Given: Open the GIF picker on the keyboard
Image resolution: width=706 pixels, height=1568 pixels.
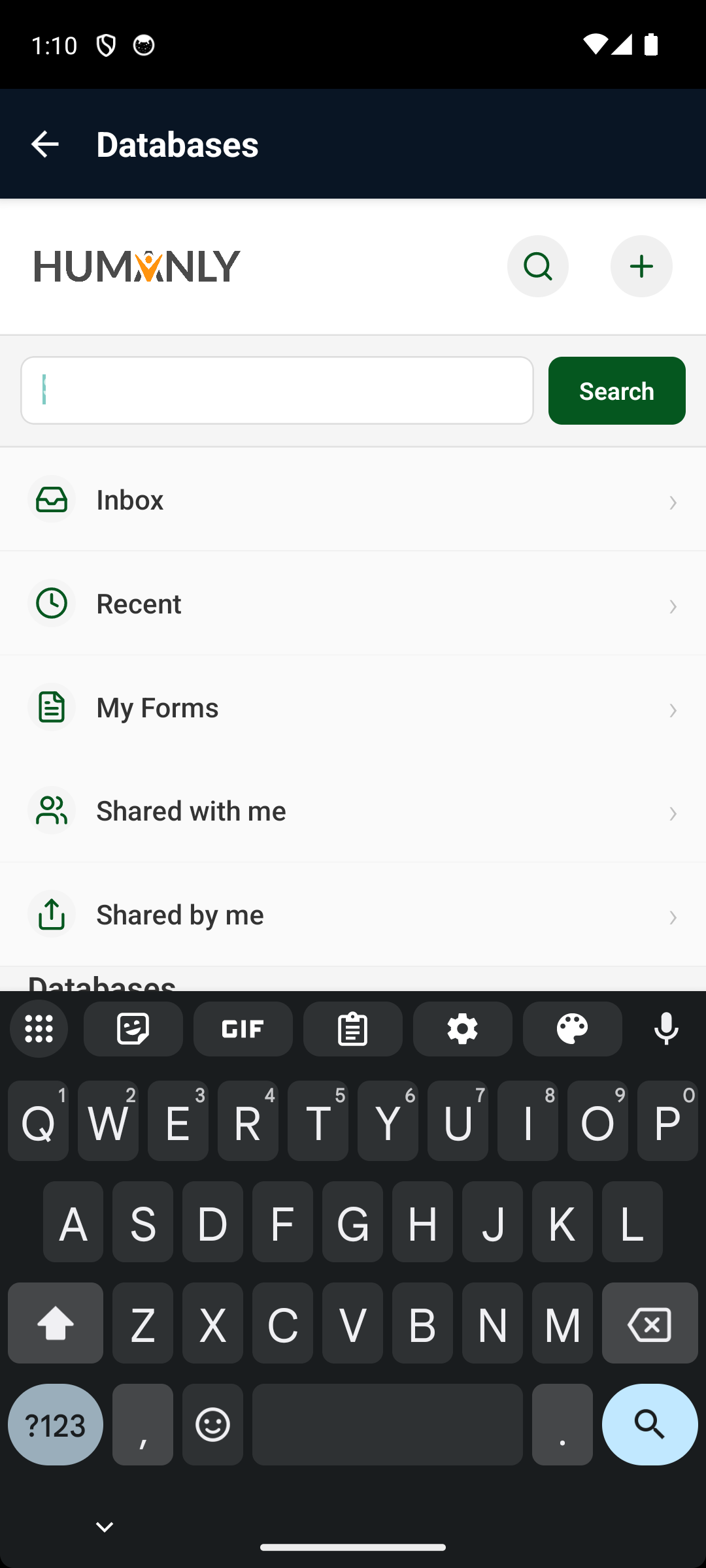Looking at the screenshot, I should (x=243, y=1029).
